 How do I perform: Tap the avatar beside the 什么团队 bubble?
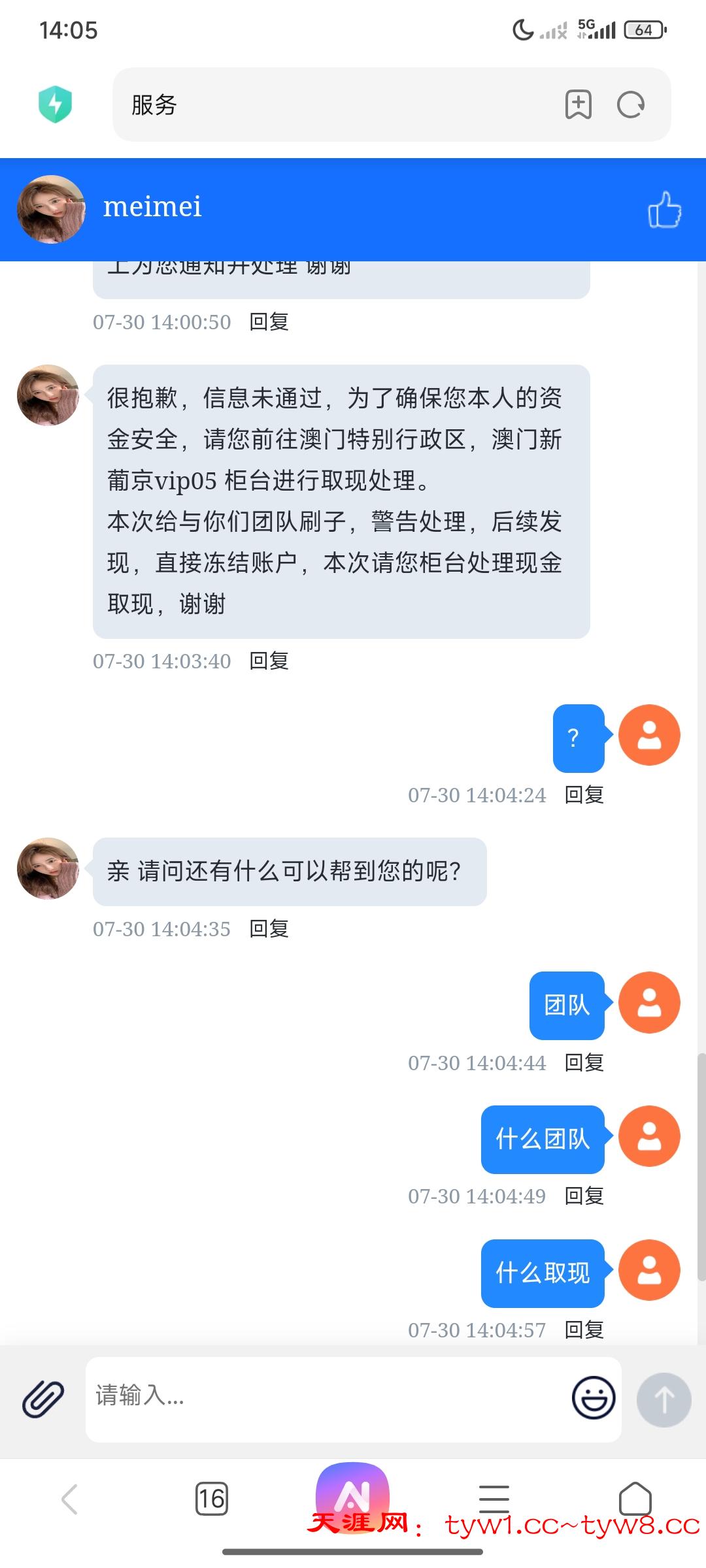pos(649,1136)
